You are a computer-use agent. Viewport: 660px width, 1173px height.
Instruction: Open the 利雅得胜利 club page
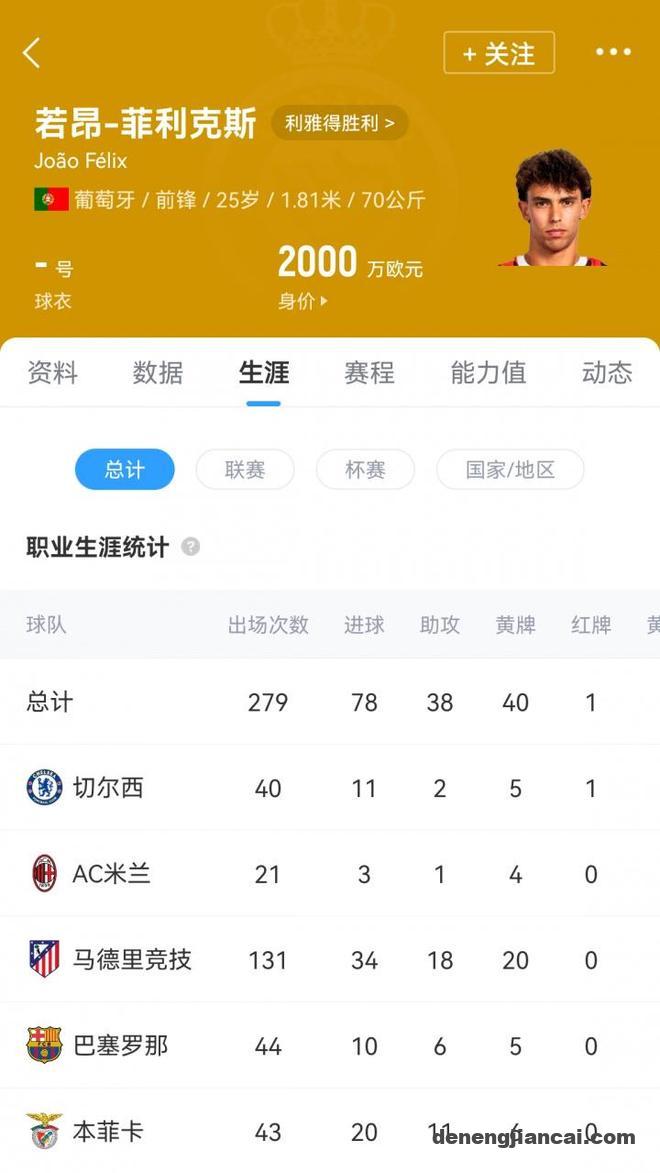tap(339, 124)
